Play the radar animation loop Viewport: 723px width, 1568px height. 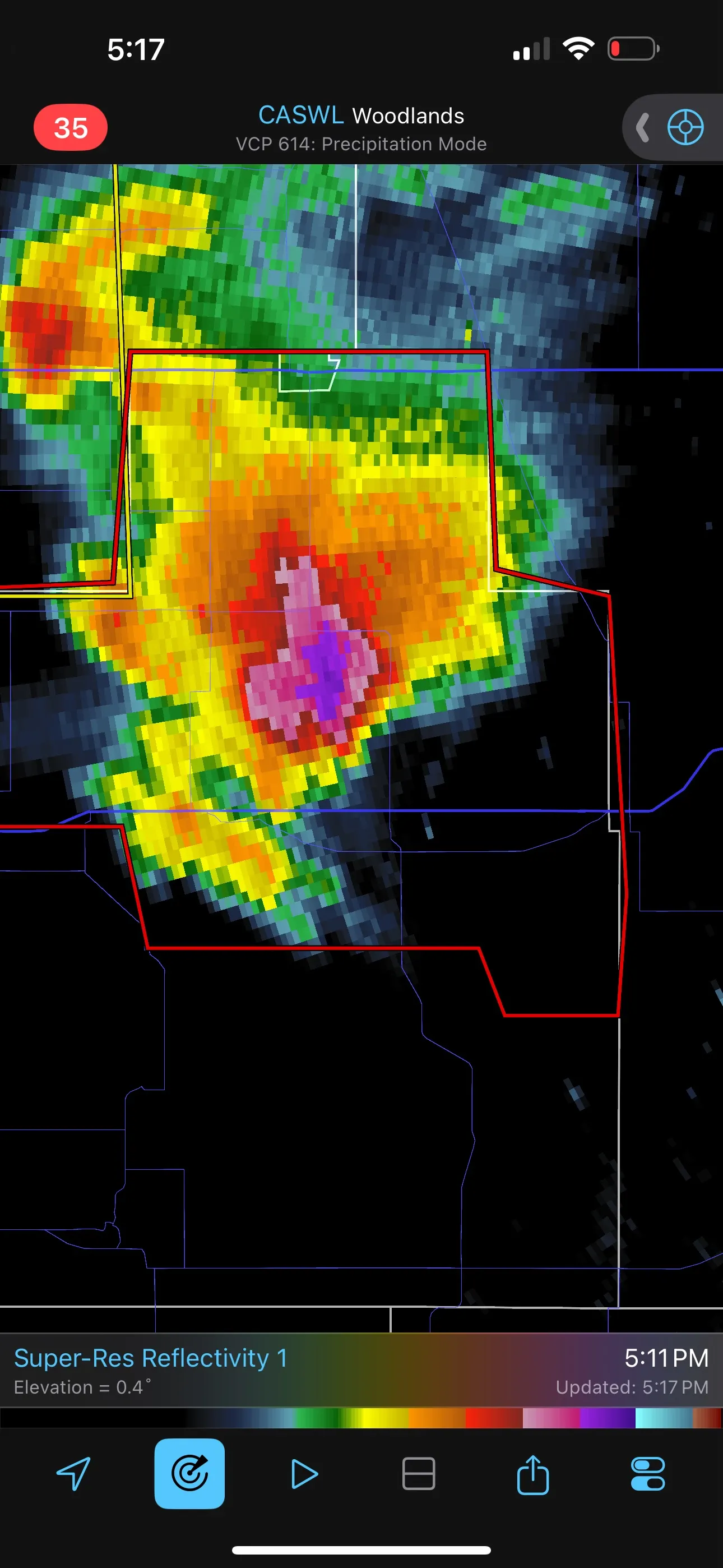tap(304, 1474)
